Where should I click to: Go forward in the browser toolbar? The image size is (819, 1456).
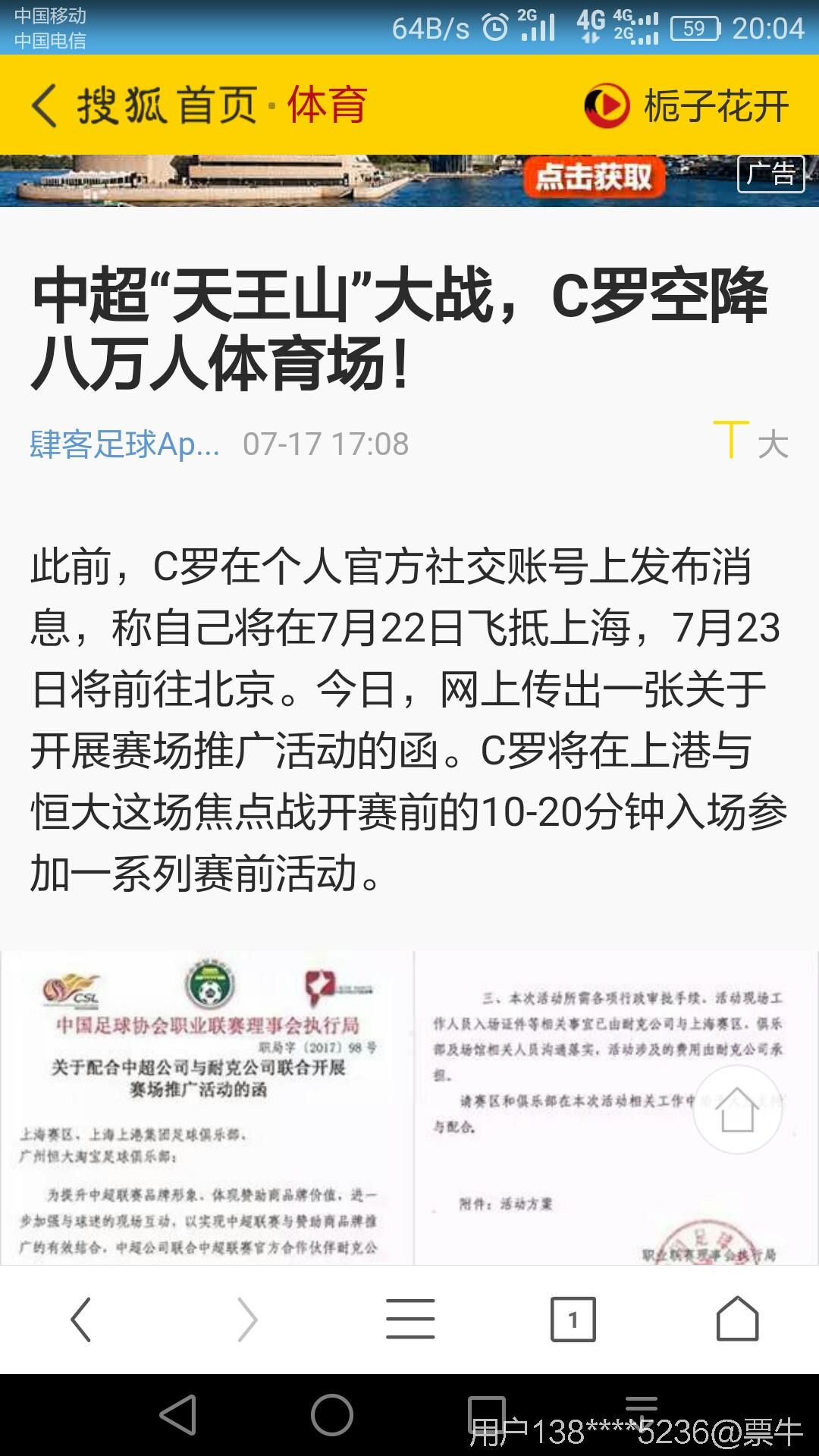247,1319
